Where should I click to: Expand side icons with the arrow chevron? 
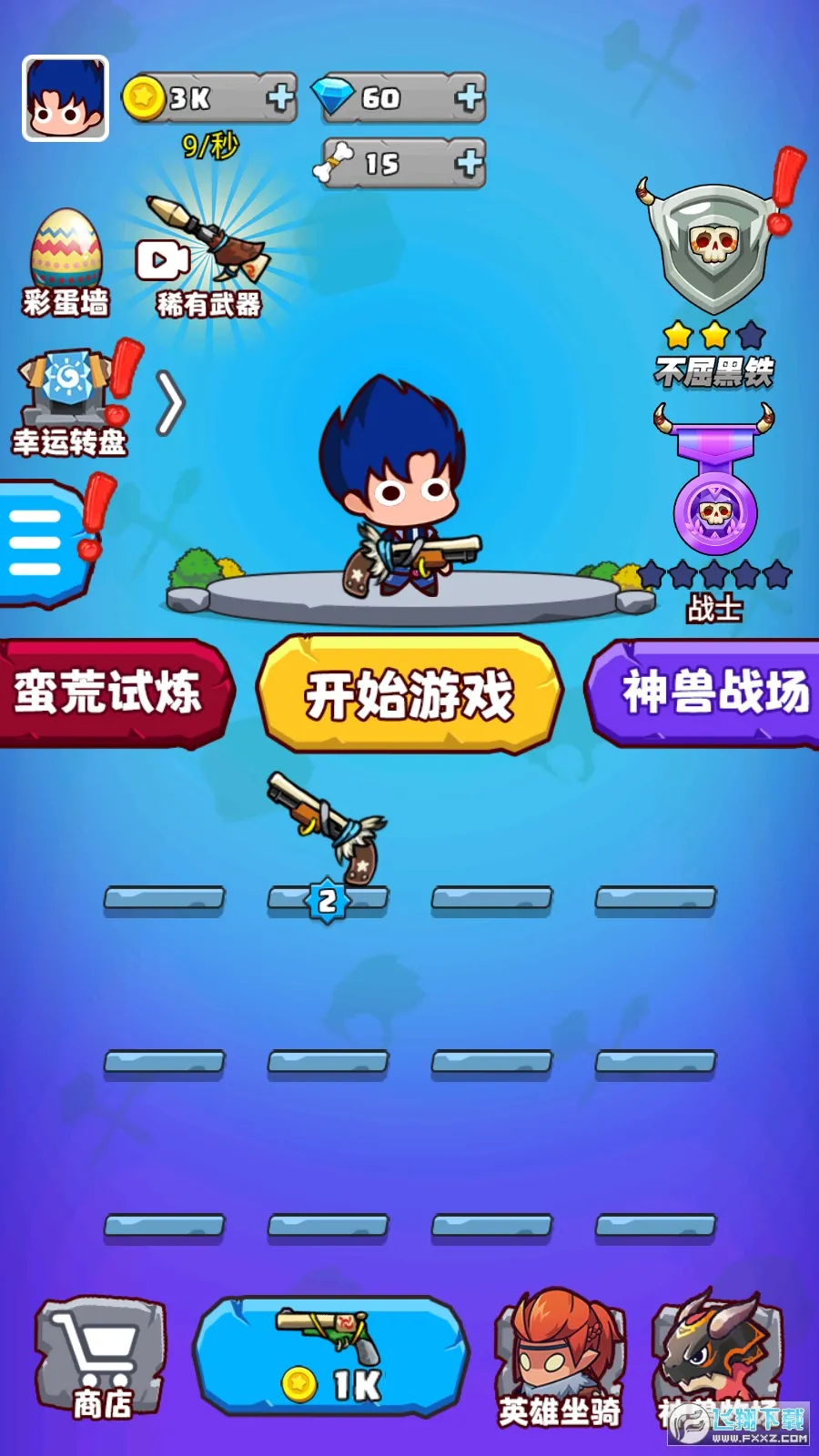pyautogui.click(x=171, y=402)
